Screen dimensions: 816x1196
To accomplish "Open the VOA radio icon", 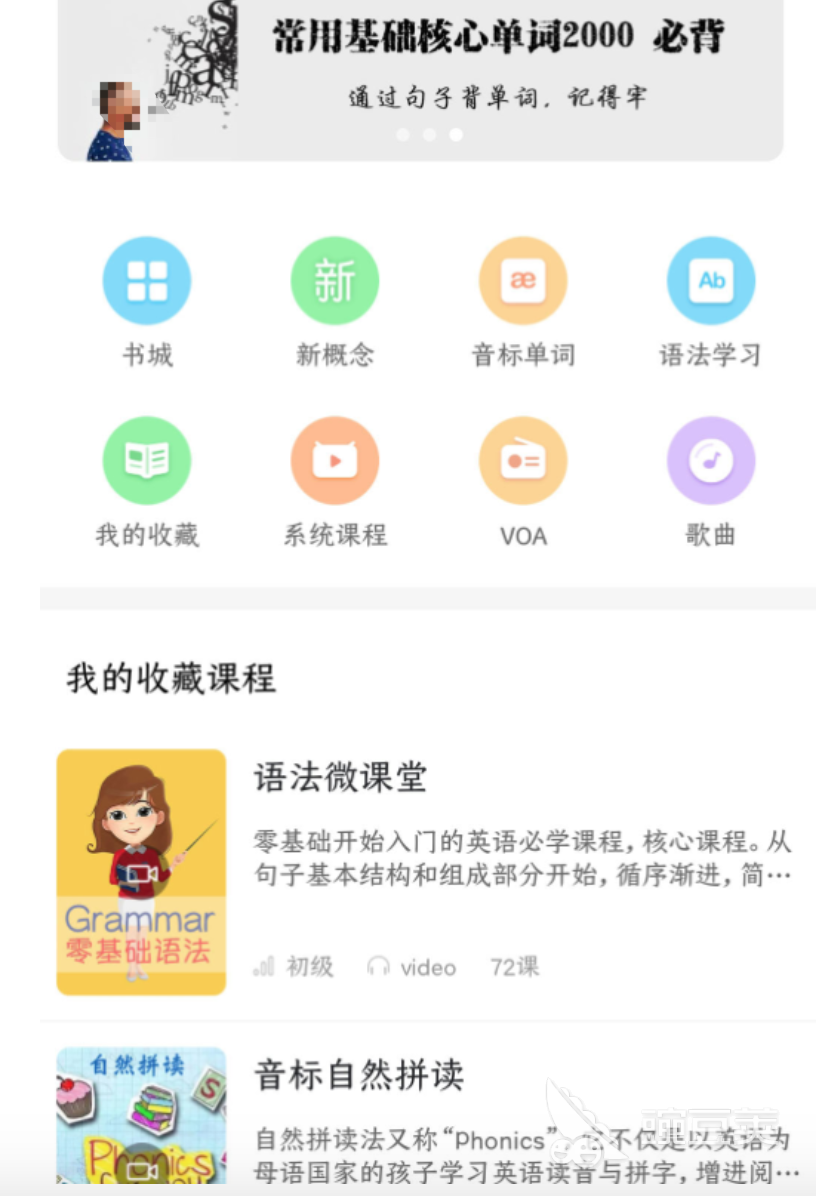I will coord(522,460).
